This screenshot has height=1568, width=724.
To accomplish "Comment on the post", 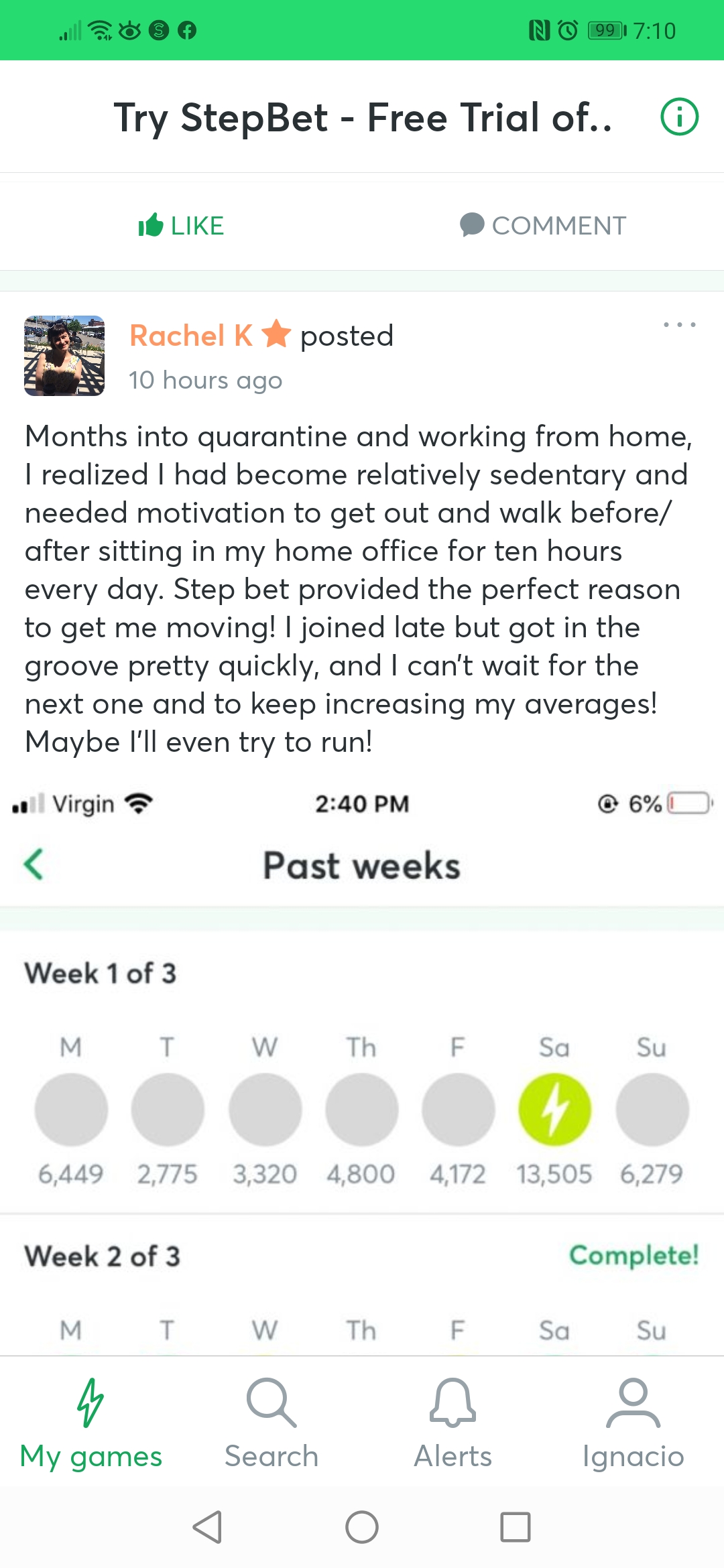I will click(x=543, y=226).
